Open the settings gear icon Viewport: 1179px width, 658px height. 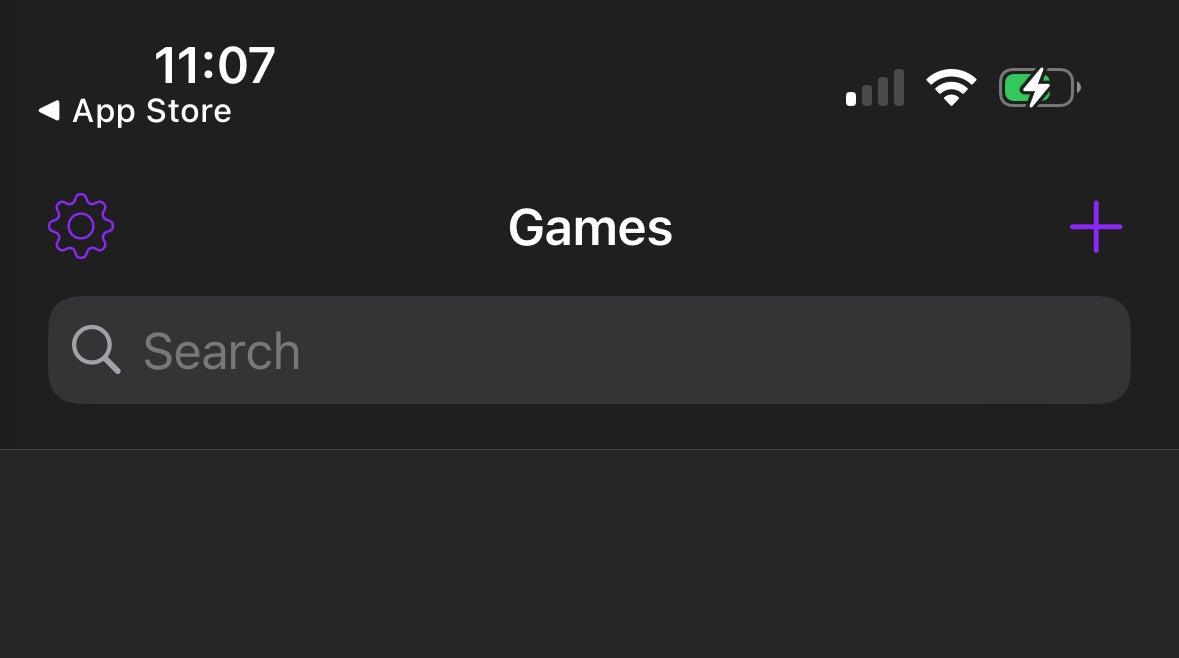pyautogui.click(x=81, y=227)
